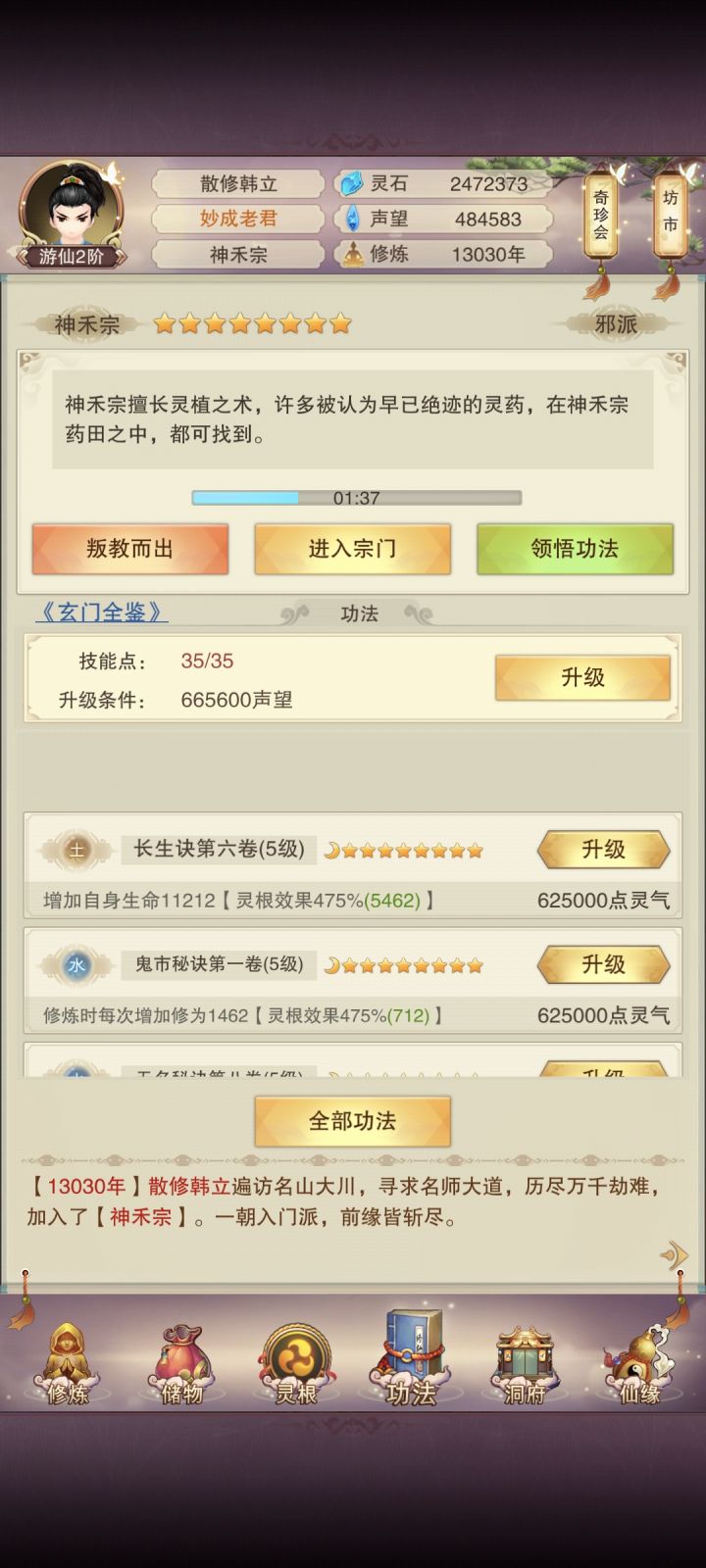The height and width of the screenshot is (1568, 706).
Task: Click the 叛教而出 betray sect button
Action: pos(129,550)
